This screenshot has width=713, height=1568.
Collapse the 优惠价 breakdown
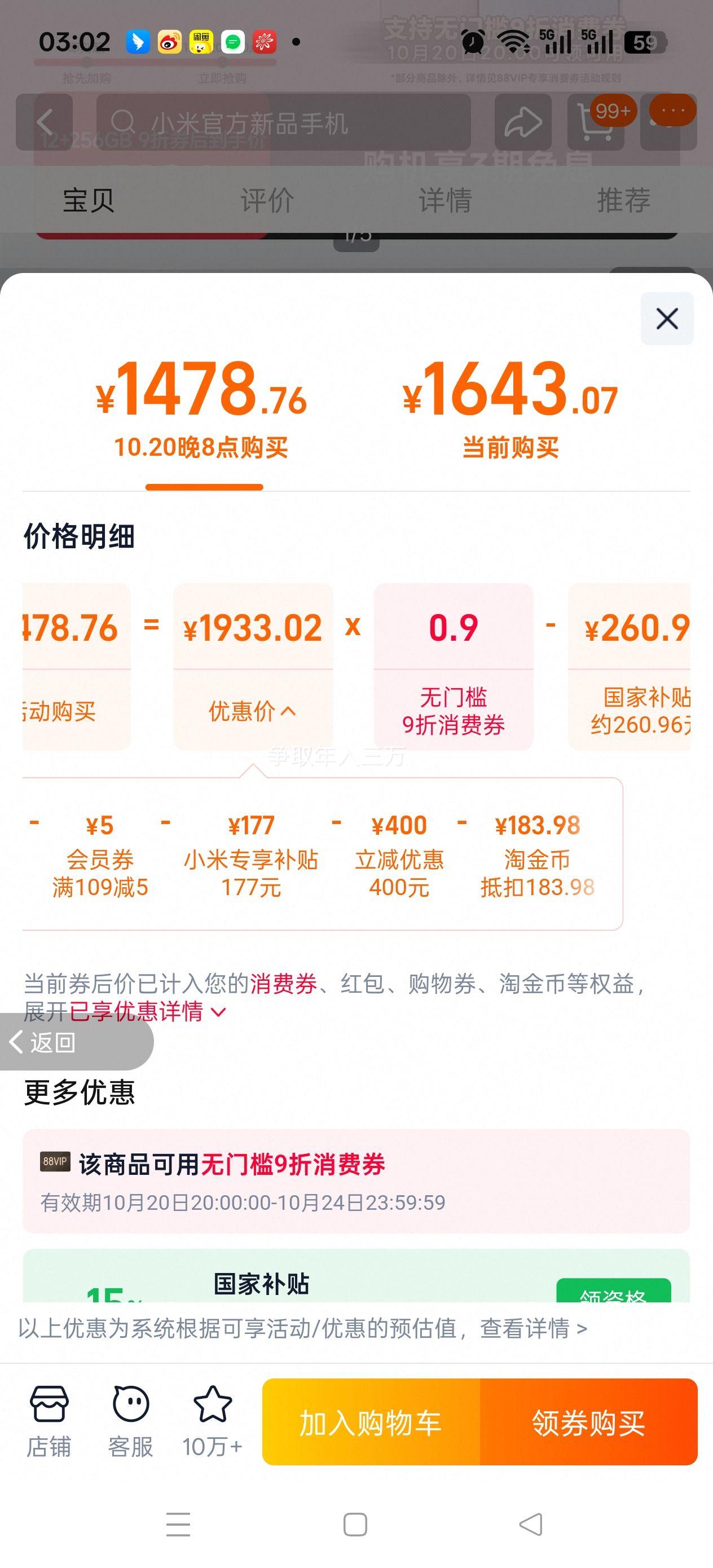tap(253, 711)
